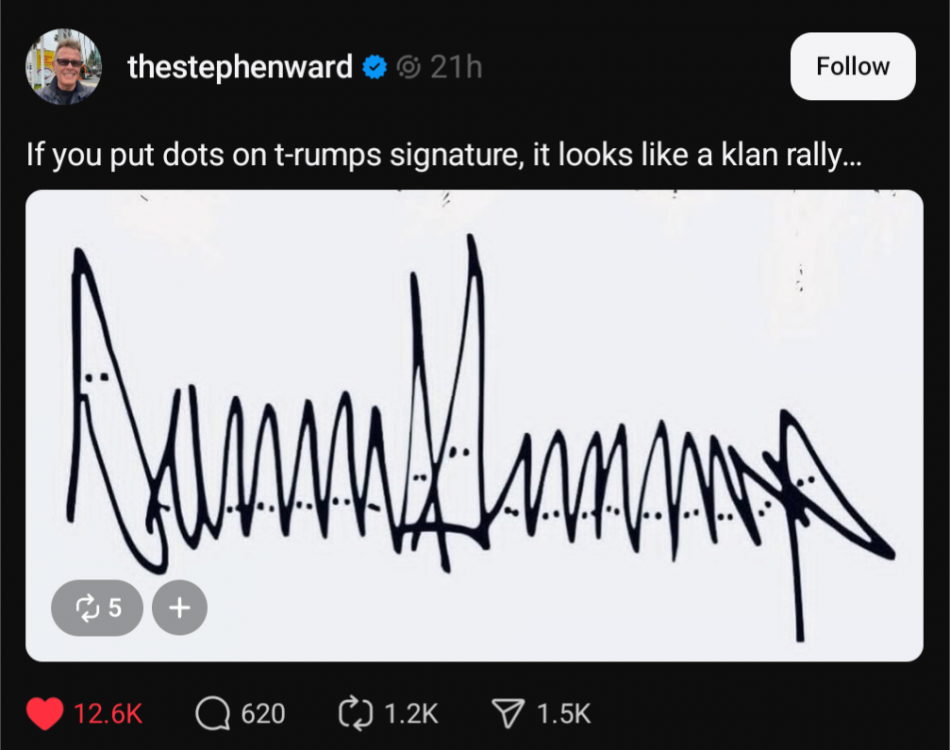Tap the plus button on the image
The width and height of the screenshot is (950, 750).
click(x=180, y=607)
